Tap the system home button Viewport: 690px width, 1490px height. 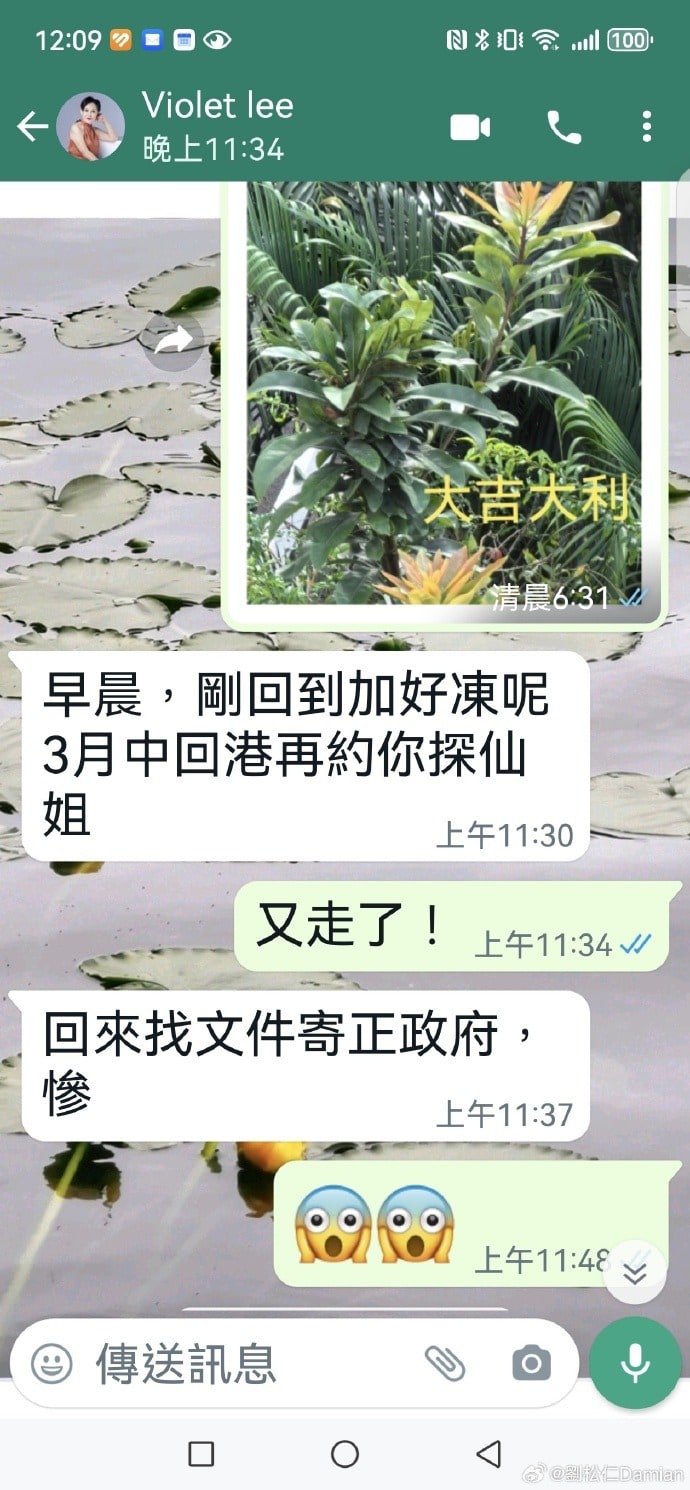[345, 1453]
